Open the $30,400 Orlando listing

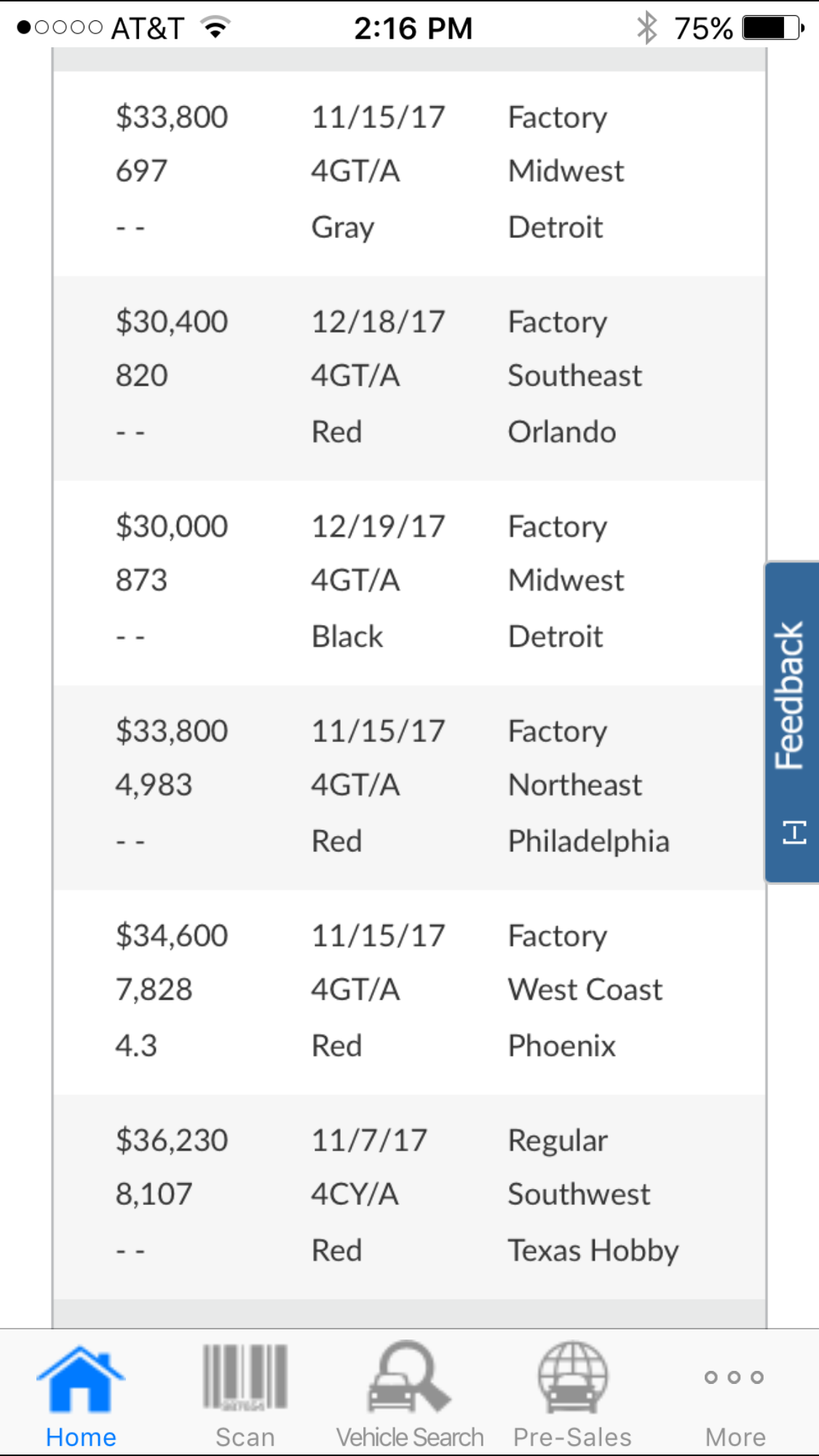[409, 378]
